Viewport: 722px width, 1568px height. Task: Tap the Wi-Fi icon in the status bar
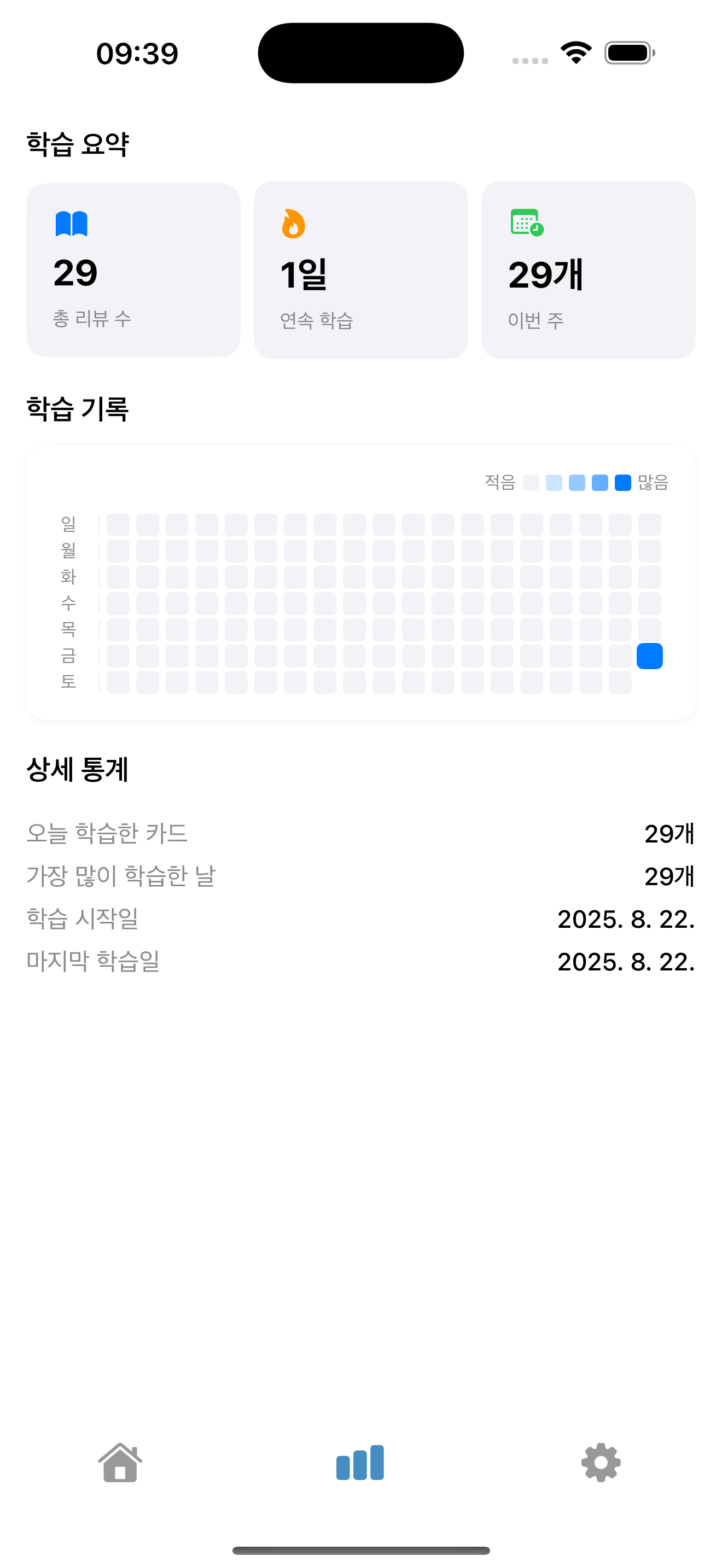tap(575, 52)
